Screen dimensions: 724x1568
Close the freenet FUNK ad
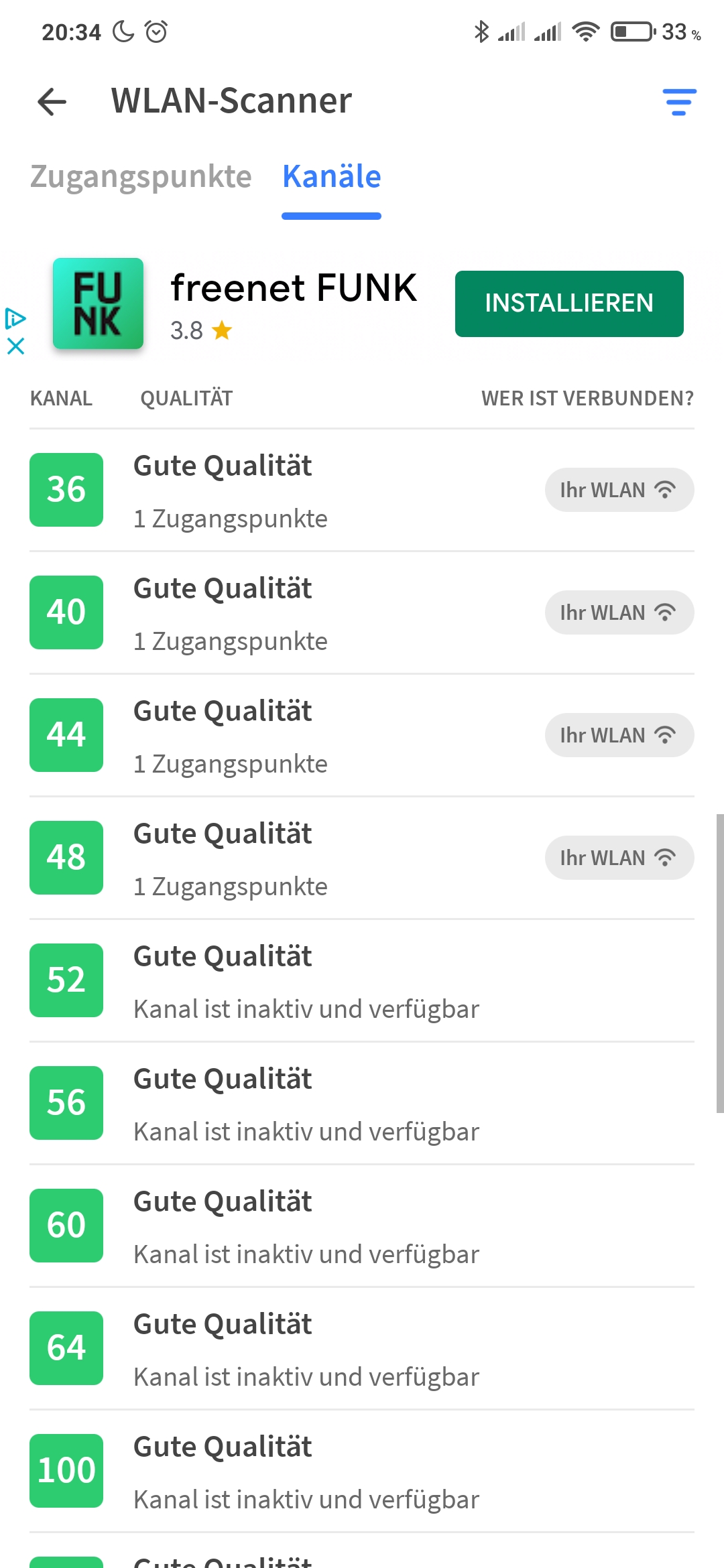point(15,346)
